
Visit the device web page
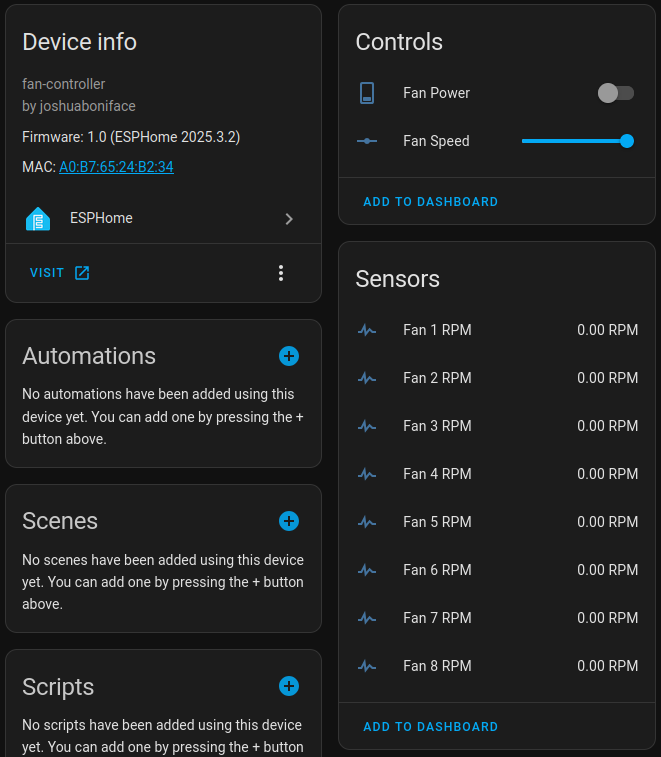click(x=60, y=273)
